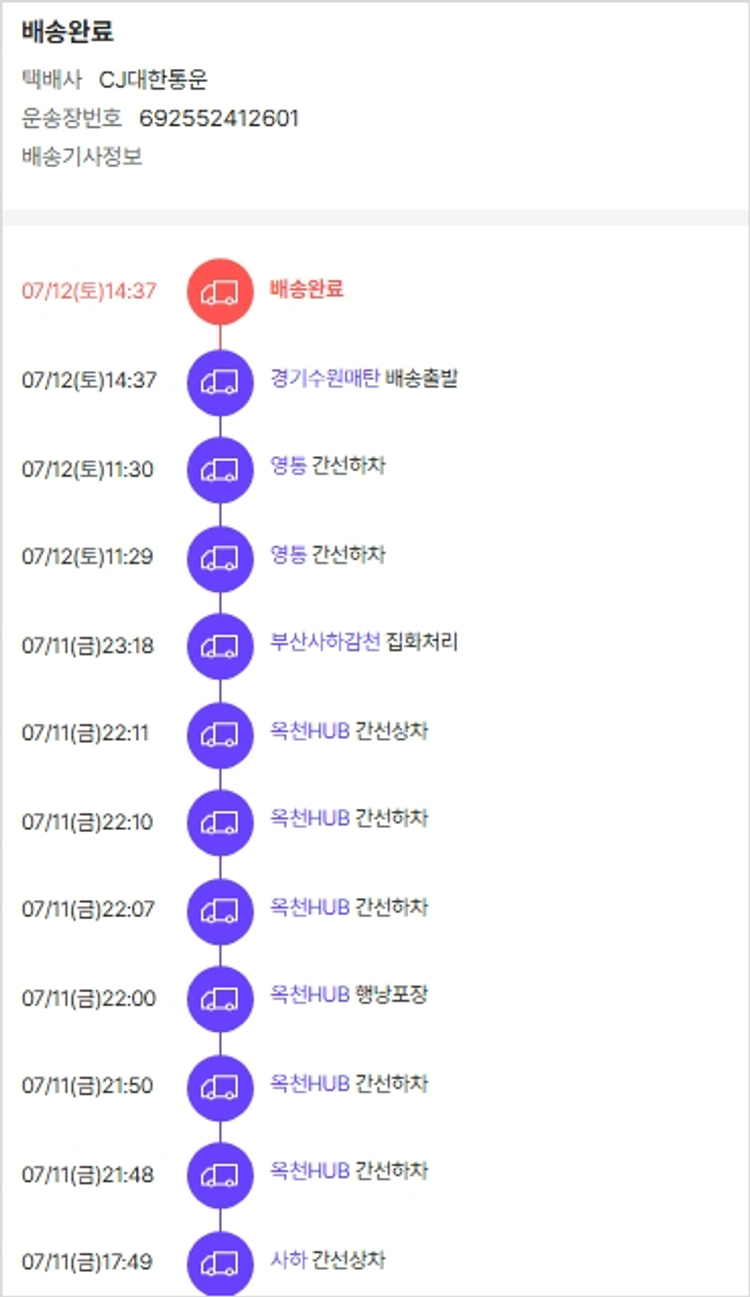This screenshot has width=750, height=1297.
Task: Open 경기수원매탄 branch info link
Action: [325, 379]
